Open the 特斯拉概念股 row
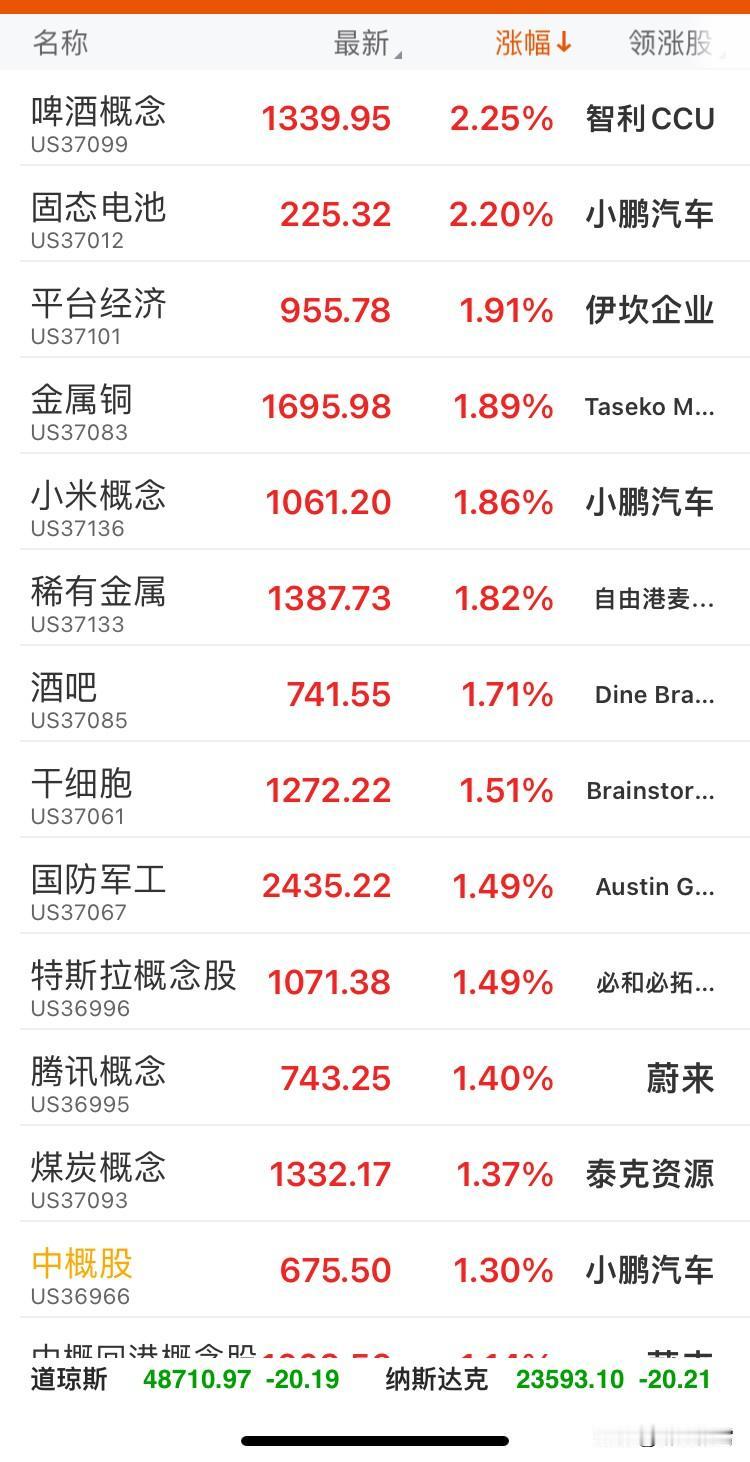 point(375,982)
